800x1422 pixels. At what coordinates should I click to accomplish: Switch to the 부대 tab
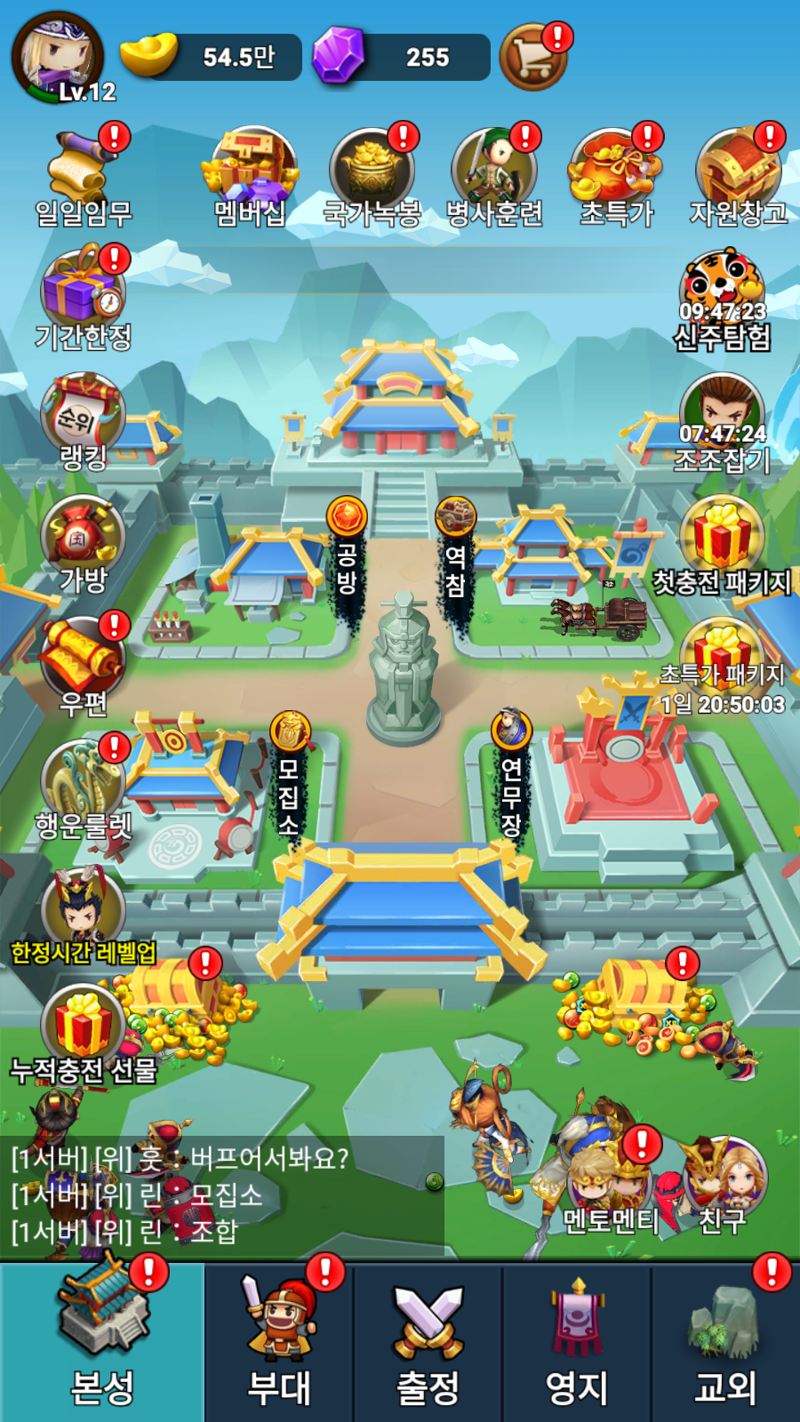(279, 1342)
